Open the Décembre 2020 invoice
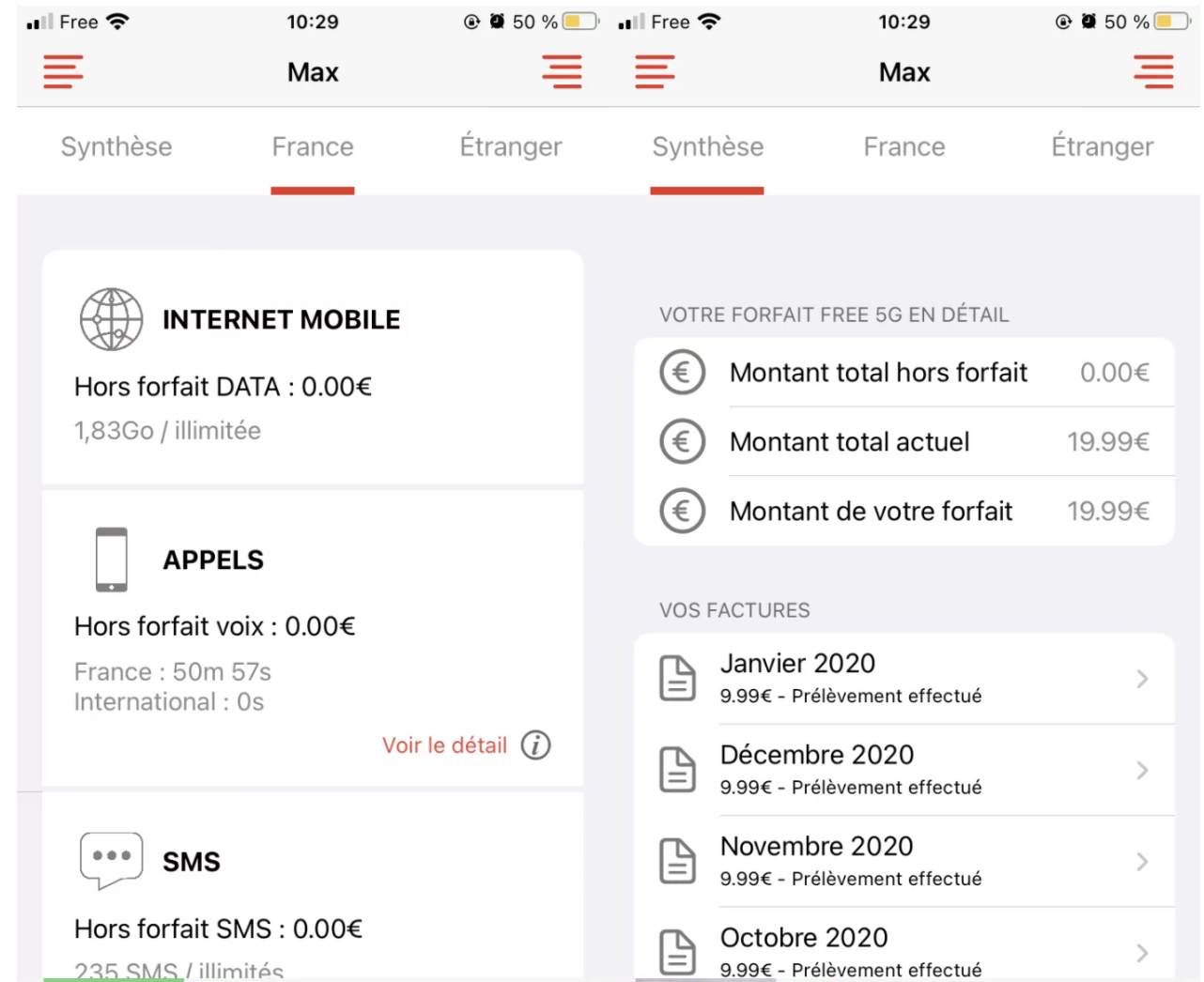The image size is (1204, 982). (903, 770)
